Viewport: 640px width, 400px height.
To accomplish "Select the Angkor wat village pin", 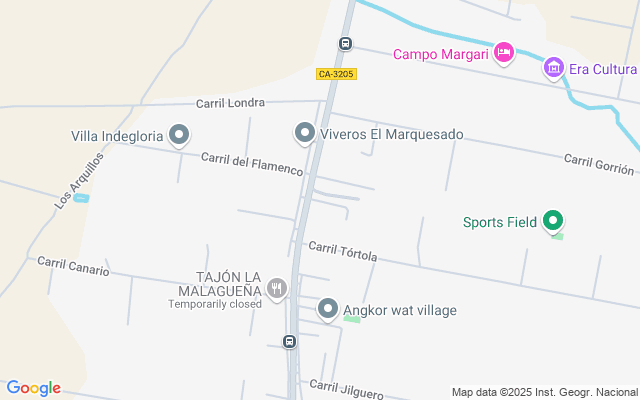I will pyautogui.click(x=328, y=309).
